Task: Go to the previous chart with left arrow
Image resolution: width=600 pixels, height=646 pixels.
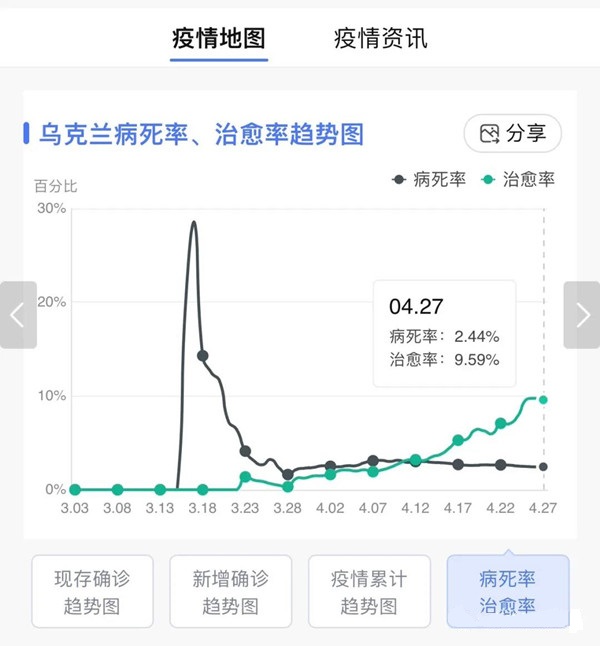Action: point(18,315)
